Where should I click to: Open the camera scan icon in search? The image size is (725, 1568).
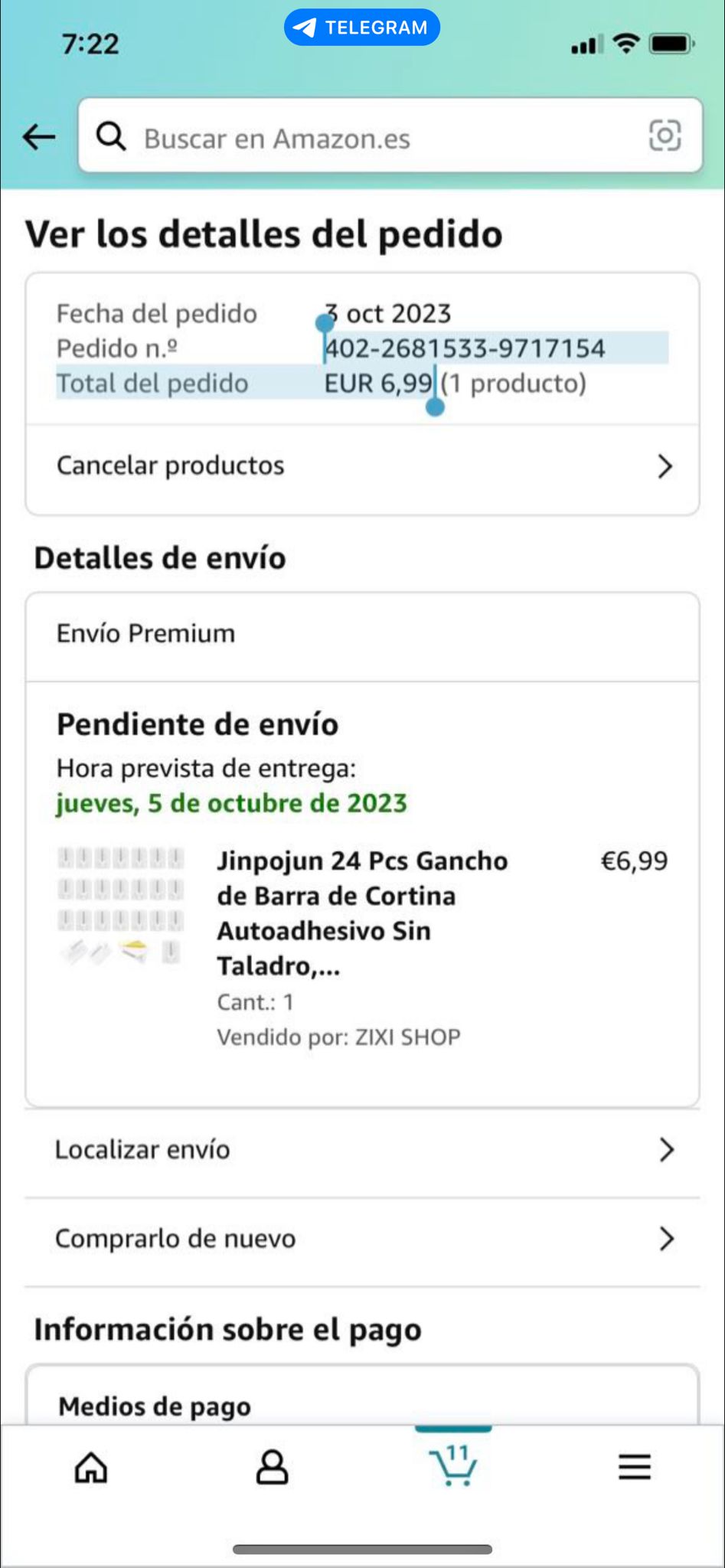665,136
